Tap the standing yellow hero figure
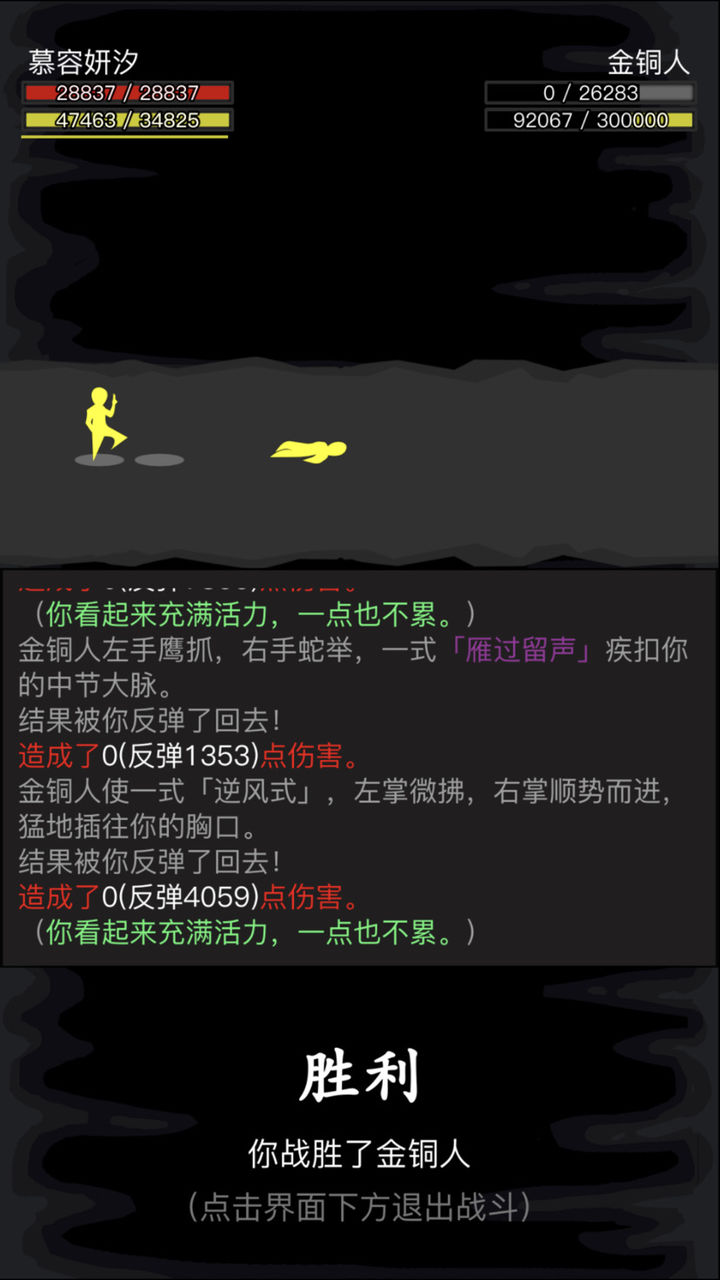Viewport: 720px width, 1280px height. coord(100,420)
